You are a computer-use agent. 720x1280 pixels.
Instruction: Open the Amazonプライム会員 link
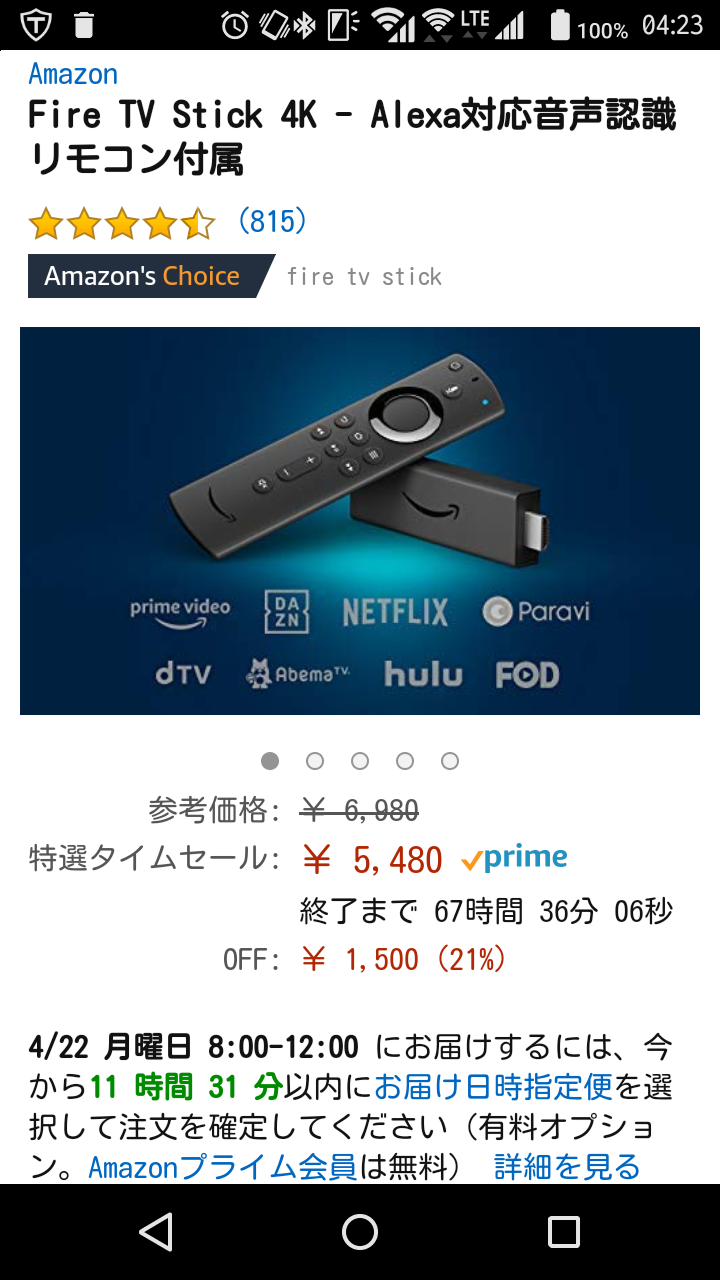tap(222, 1166)
